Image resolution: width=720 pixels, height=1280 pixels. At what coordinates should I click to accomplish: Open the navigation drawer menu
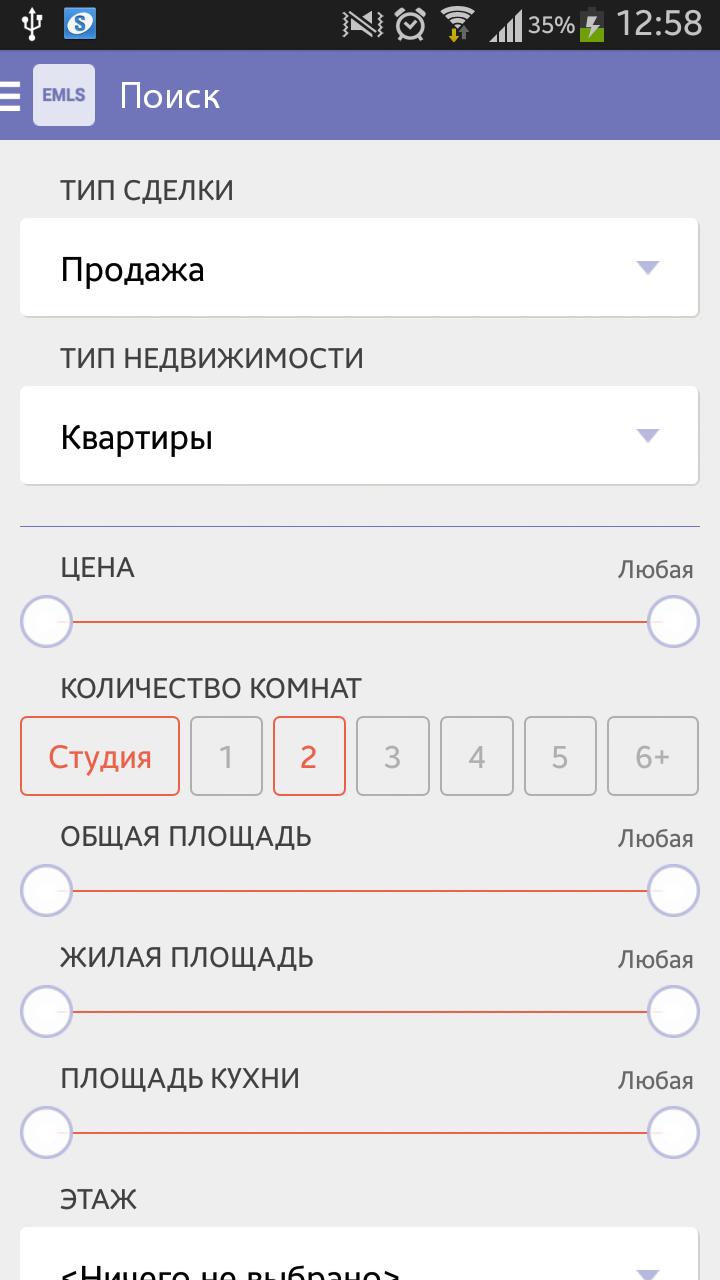pyautogui.click(x=12, y=96)
